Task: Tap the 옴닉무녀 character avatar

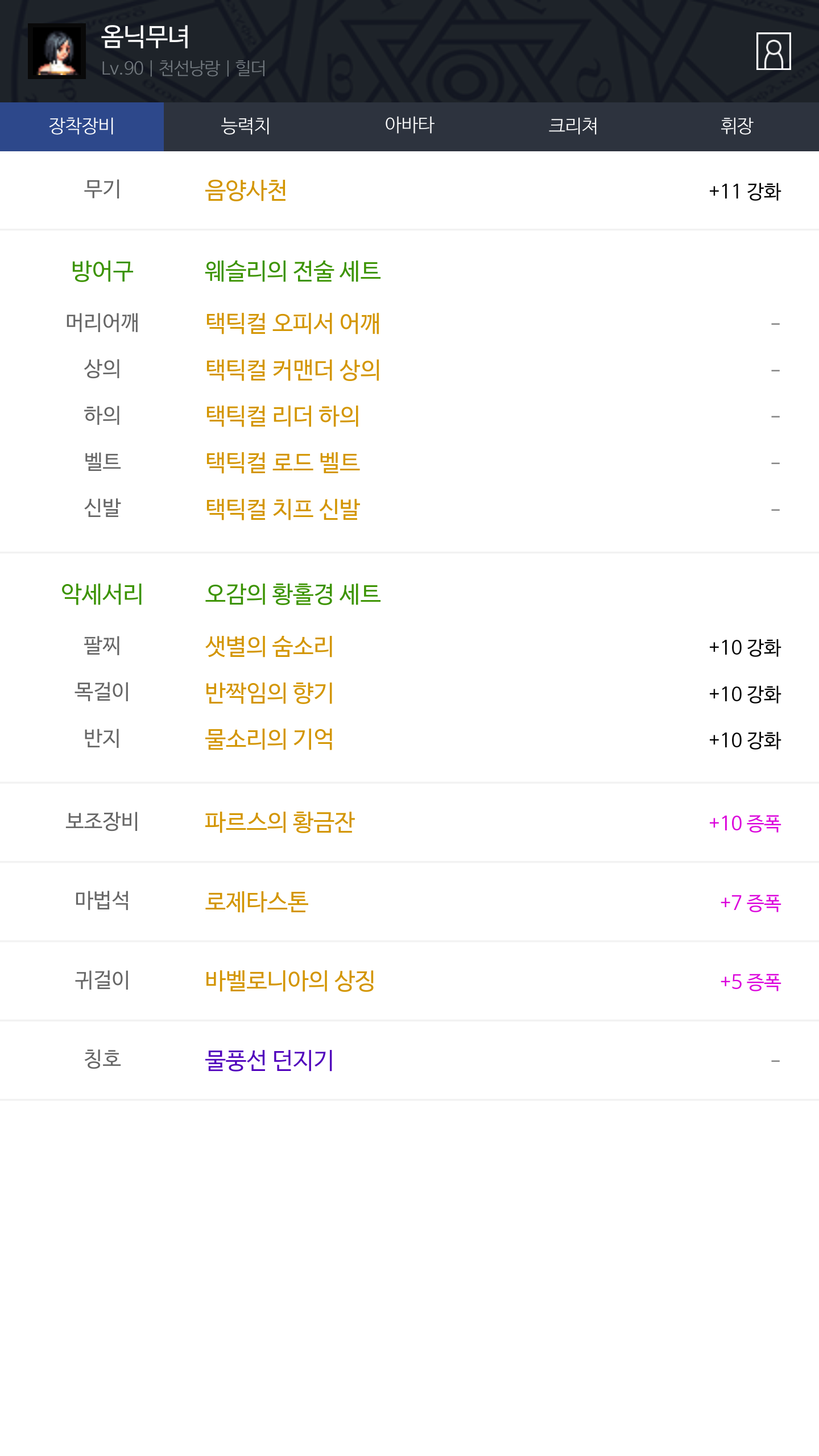Action: pos(57,51)
